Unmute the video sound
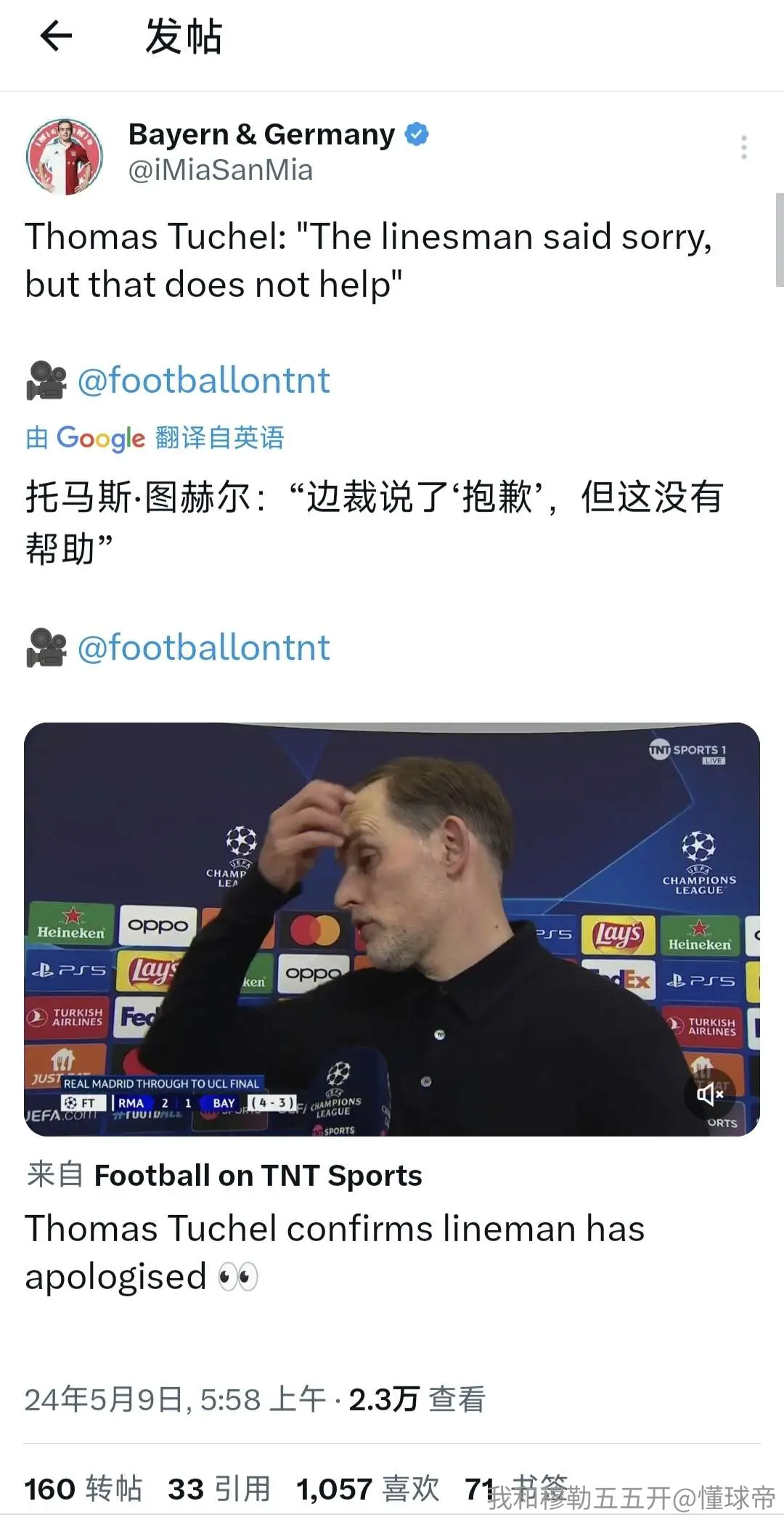 coord(709,1094)
